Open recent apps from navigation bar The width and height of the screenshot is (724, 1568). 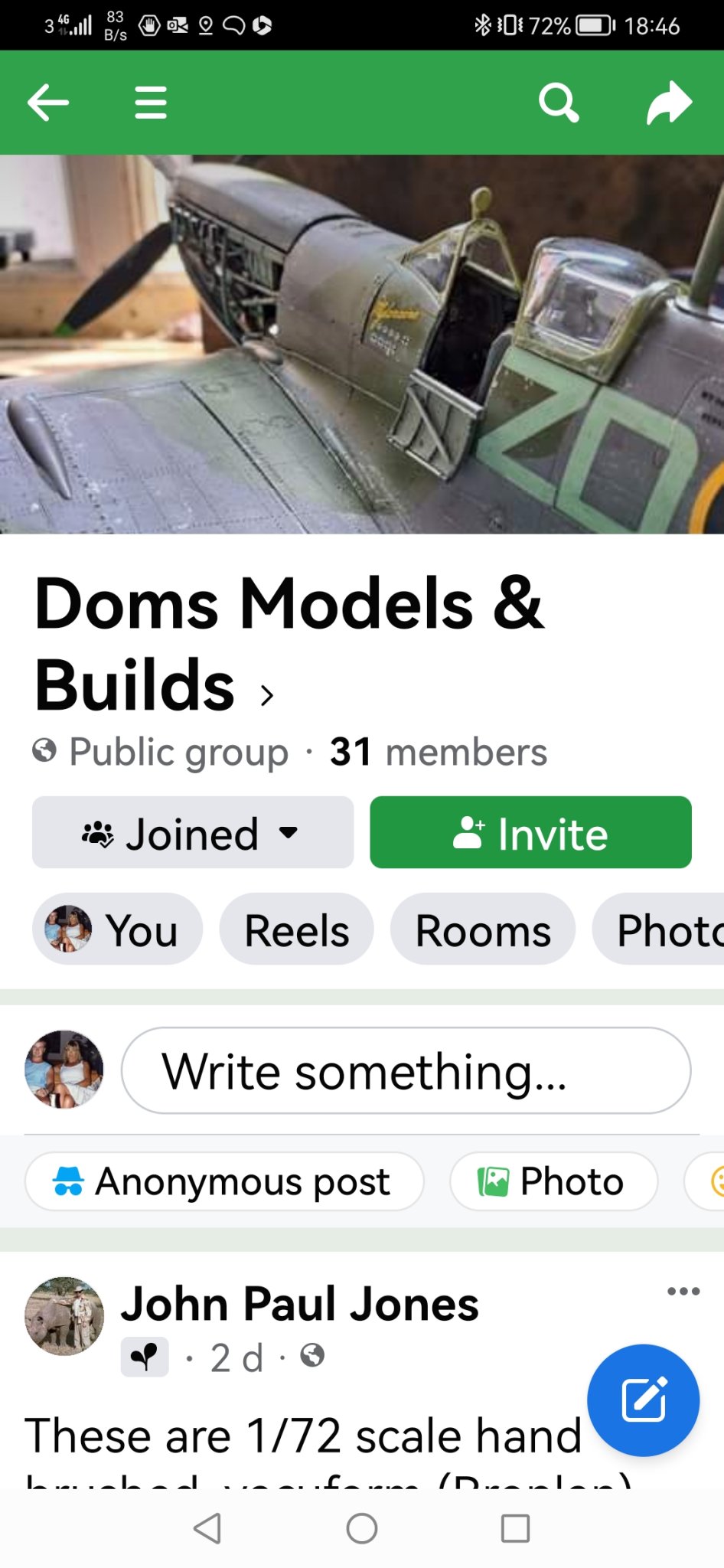(515, 1529)
